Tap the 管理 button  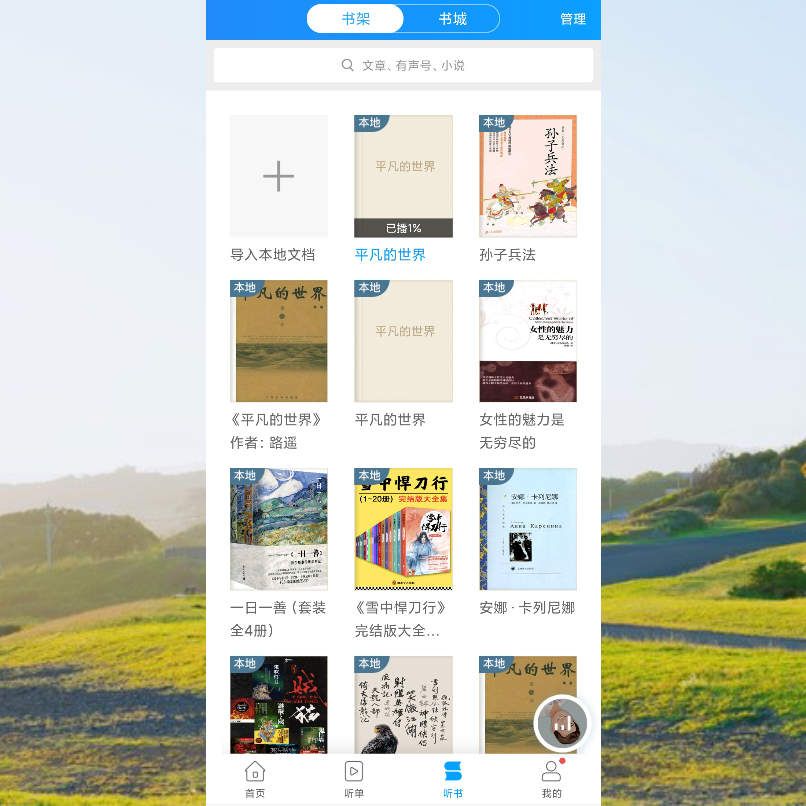coord(573,19)
